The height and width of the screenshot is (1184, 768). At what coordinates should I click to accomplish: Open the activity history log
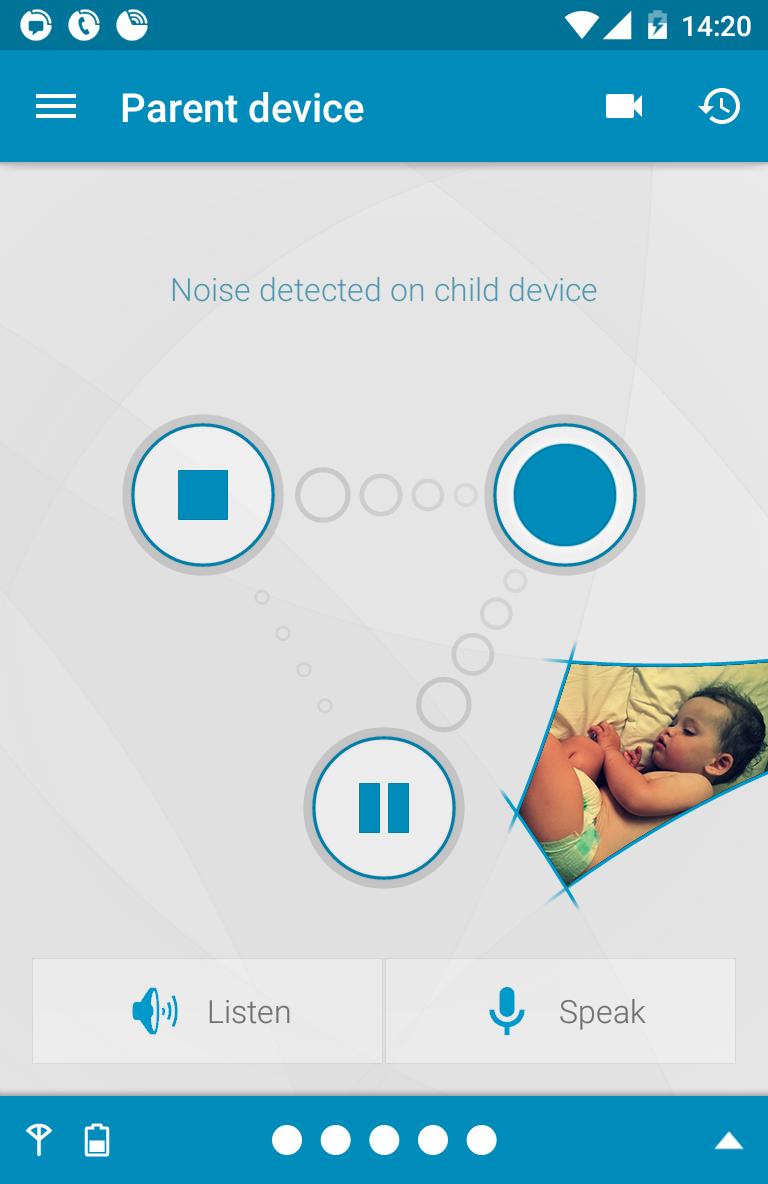[719, 107]
